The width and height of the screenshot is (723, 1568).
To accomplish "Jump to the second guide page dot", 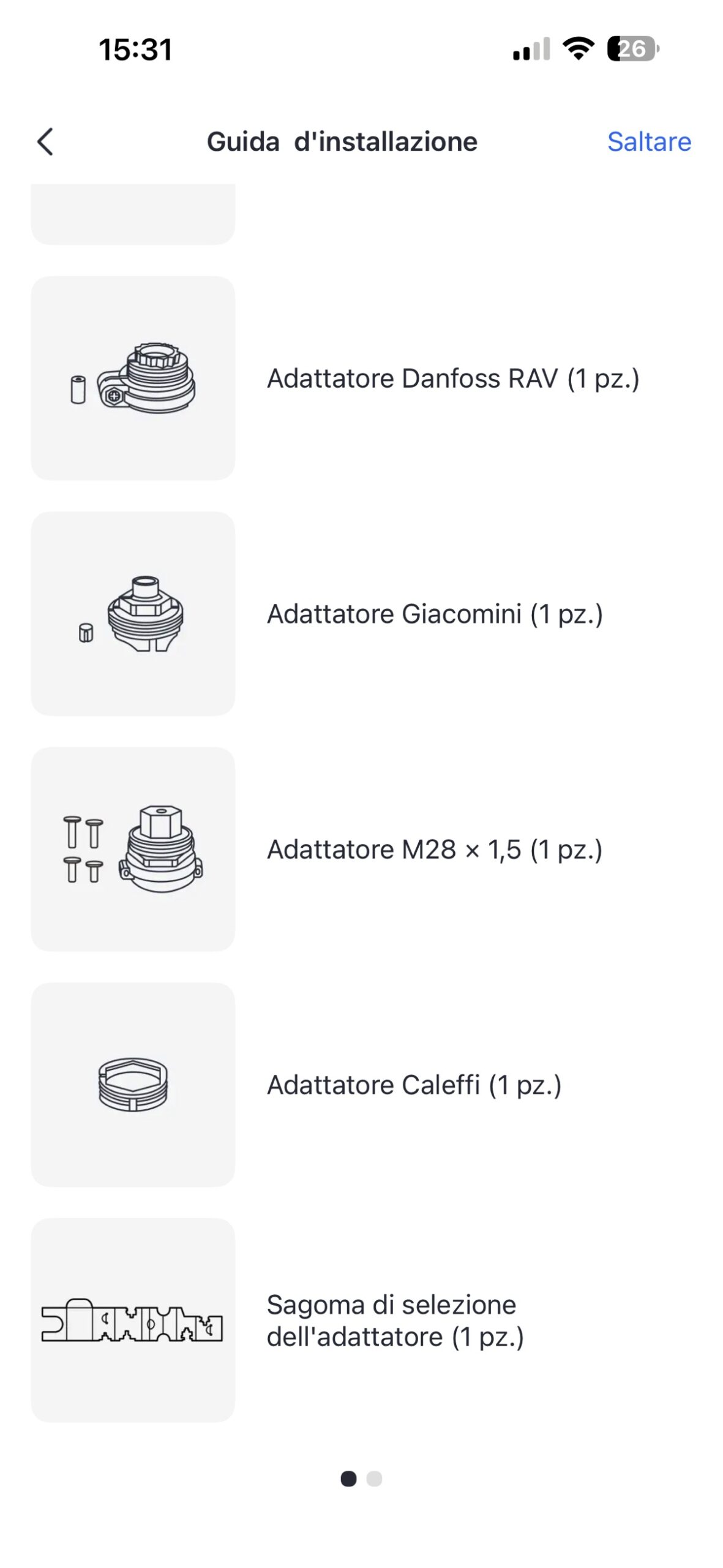I will (374, 1479).
